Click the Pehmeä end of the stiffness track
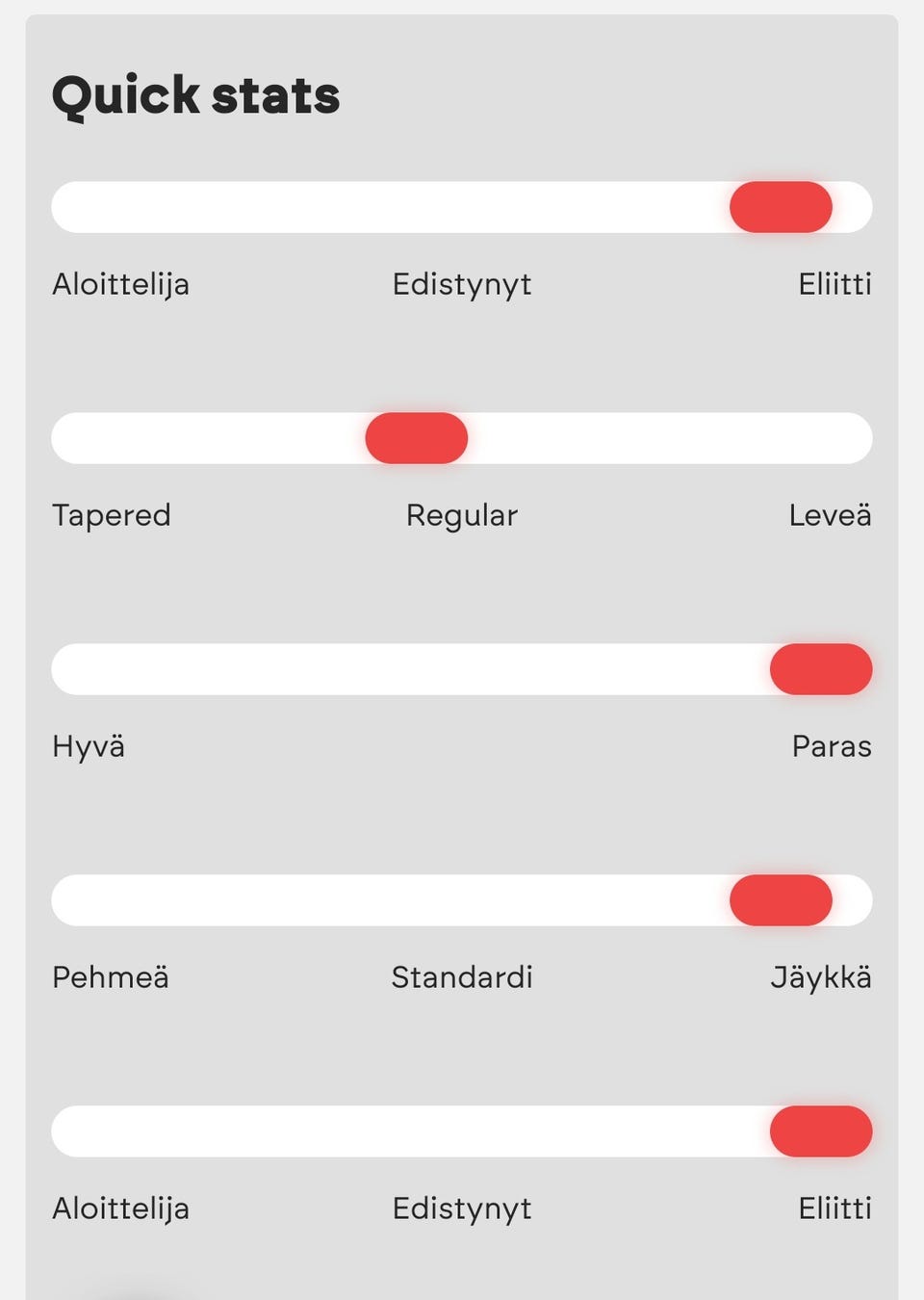 pyautogui.click(x=77, y=900)
